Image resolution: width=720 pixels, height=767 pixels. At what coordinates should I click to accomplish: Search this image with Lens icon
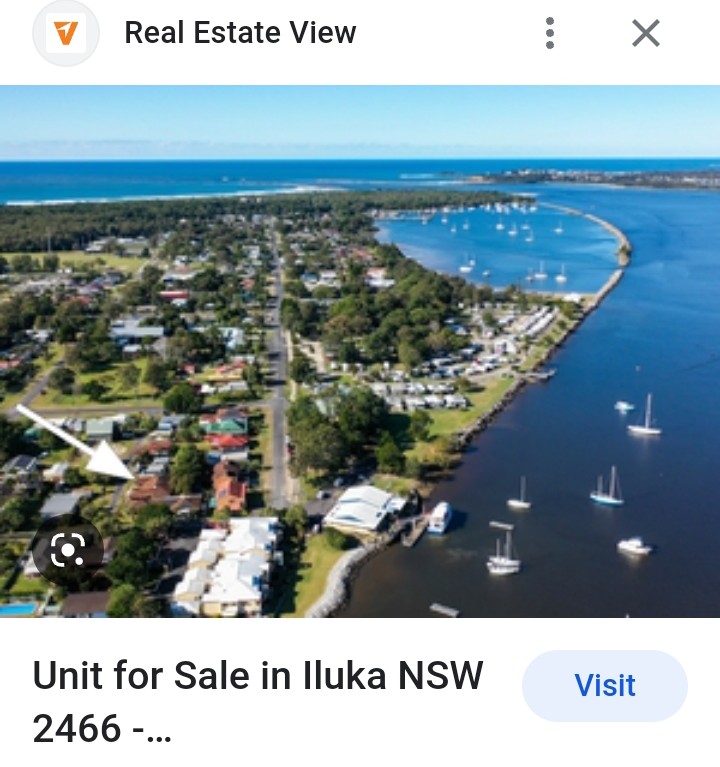(67, 549)
